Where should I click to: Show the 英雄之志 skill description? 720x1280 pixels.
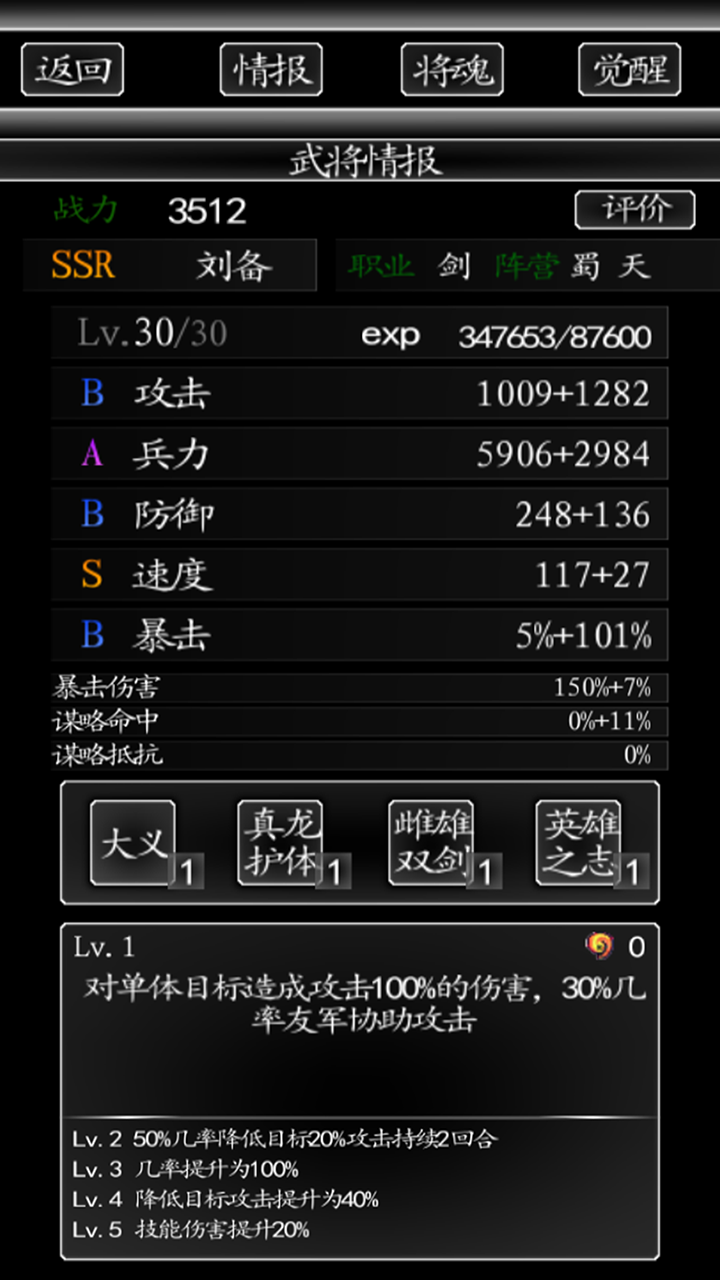(x=579, y=843)
